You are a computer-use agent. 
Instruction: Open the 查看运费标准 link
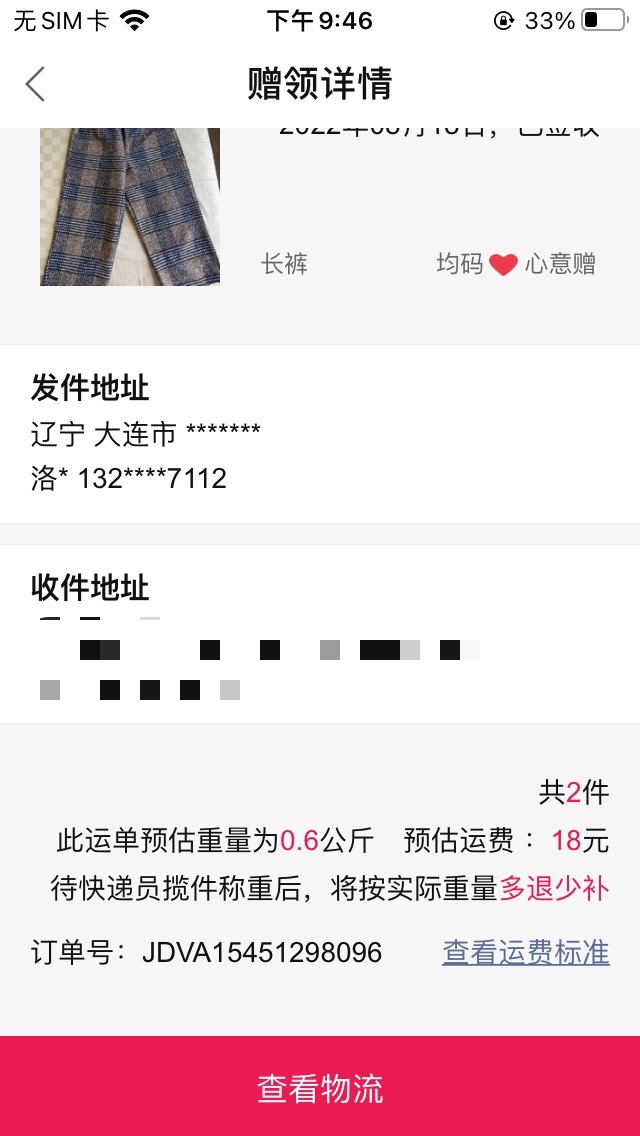[525, 953]
